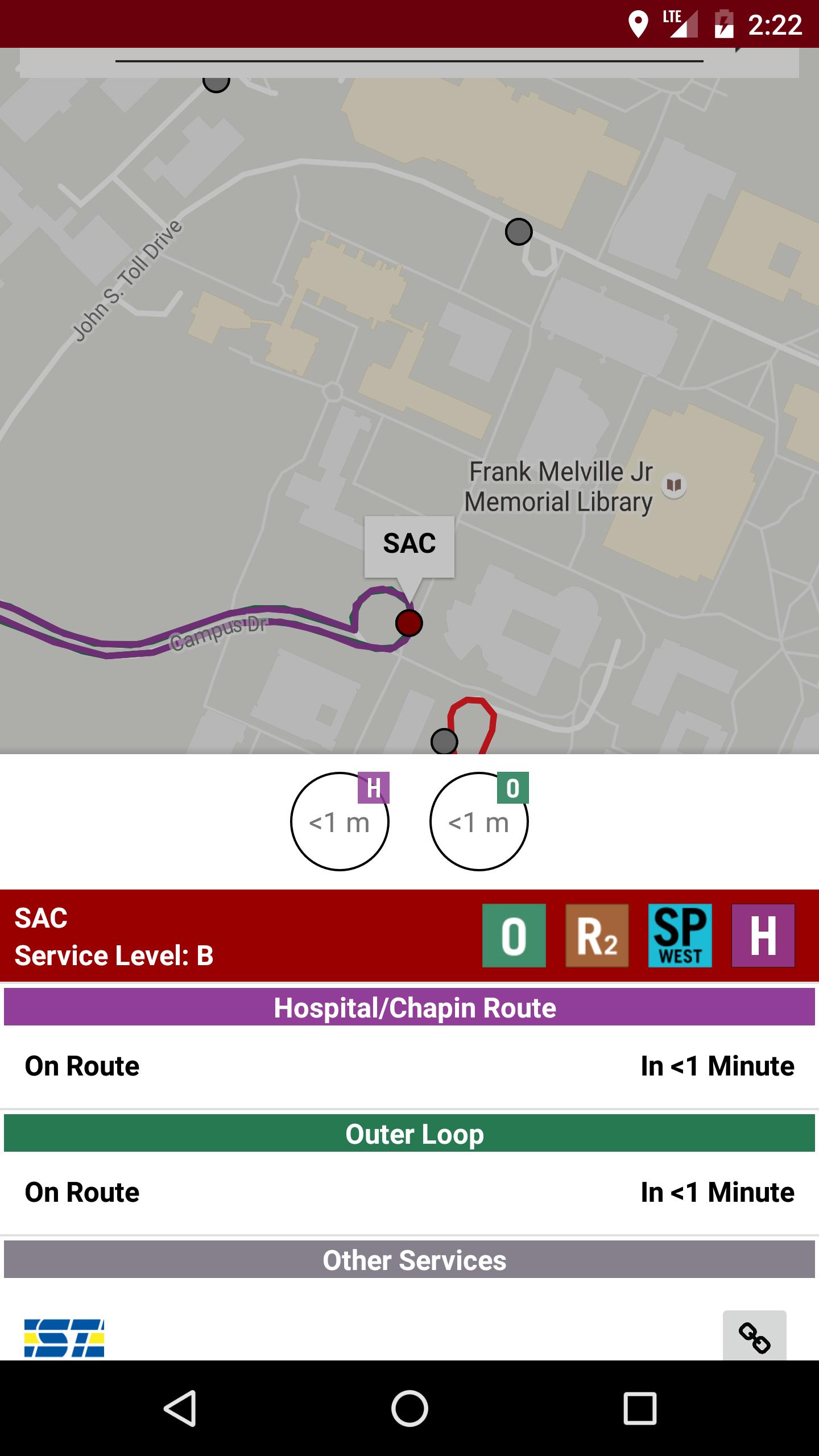819x1456 pixels.
Task: Go back using the navigation bar
Action: tap(180, 1408)
